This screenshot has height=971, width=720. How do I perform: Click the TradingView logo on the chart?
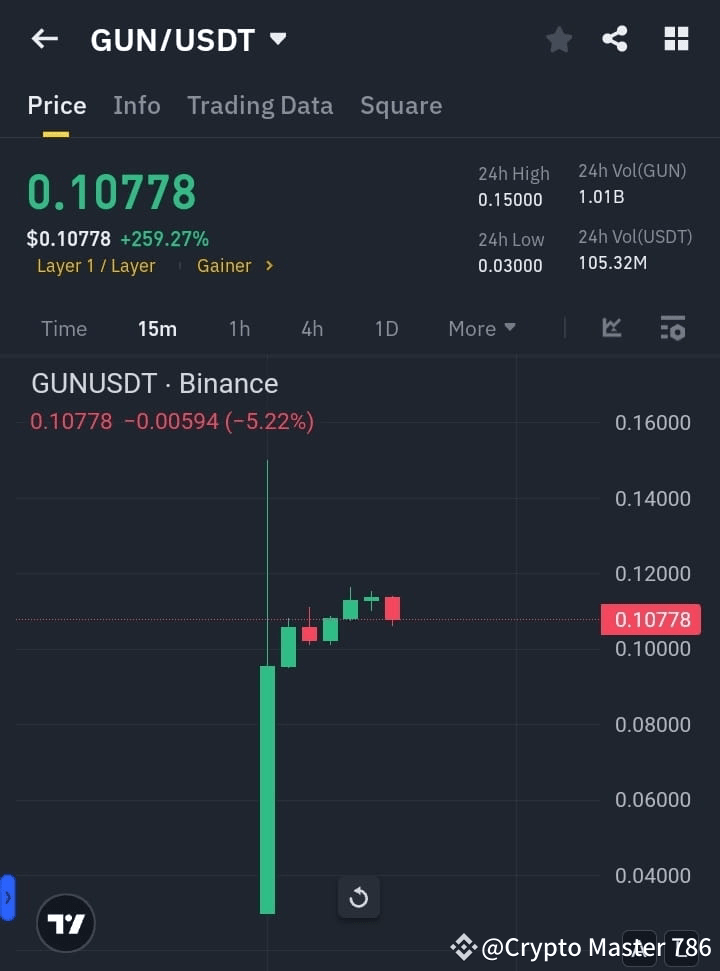point(66,923)
